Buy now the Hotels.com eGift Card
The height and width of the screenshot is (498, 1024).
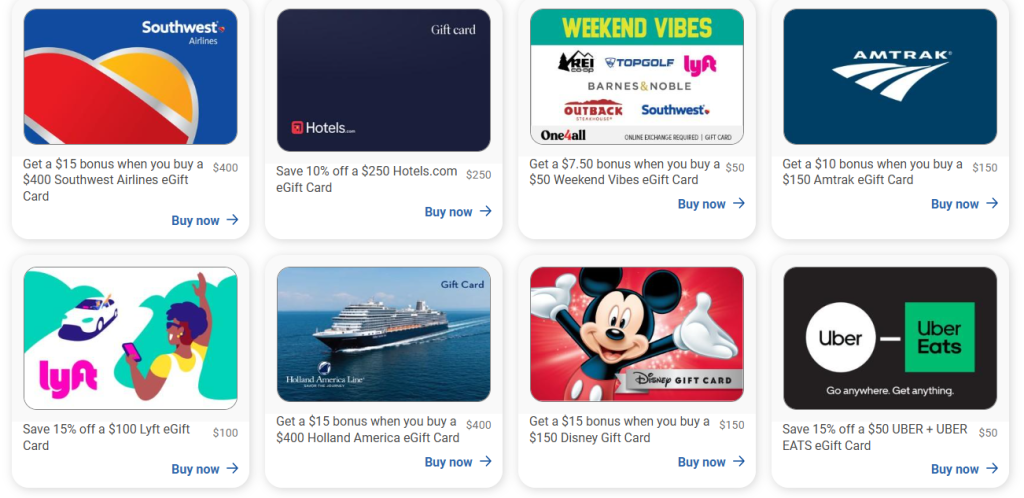pyautogui.click(x=457, y=212)
